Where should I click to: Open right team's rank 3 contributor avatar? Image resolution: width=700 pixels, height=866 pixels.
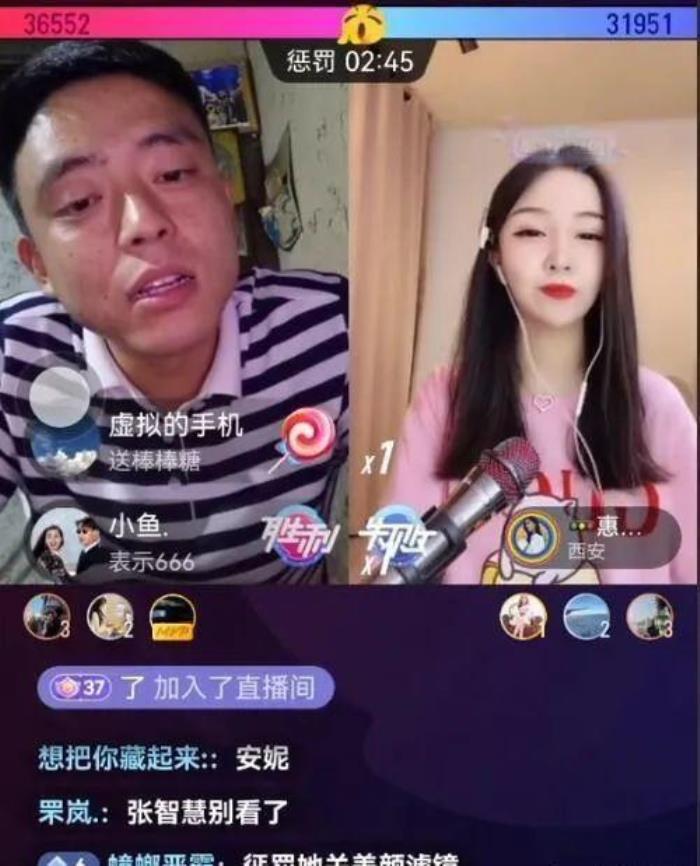click(650, 616)
